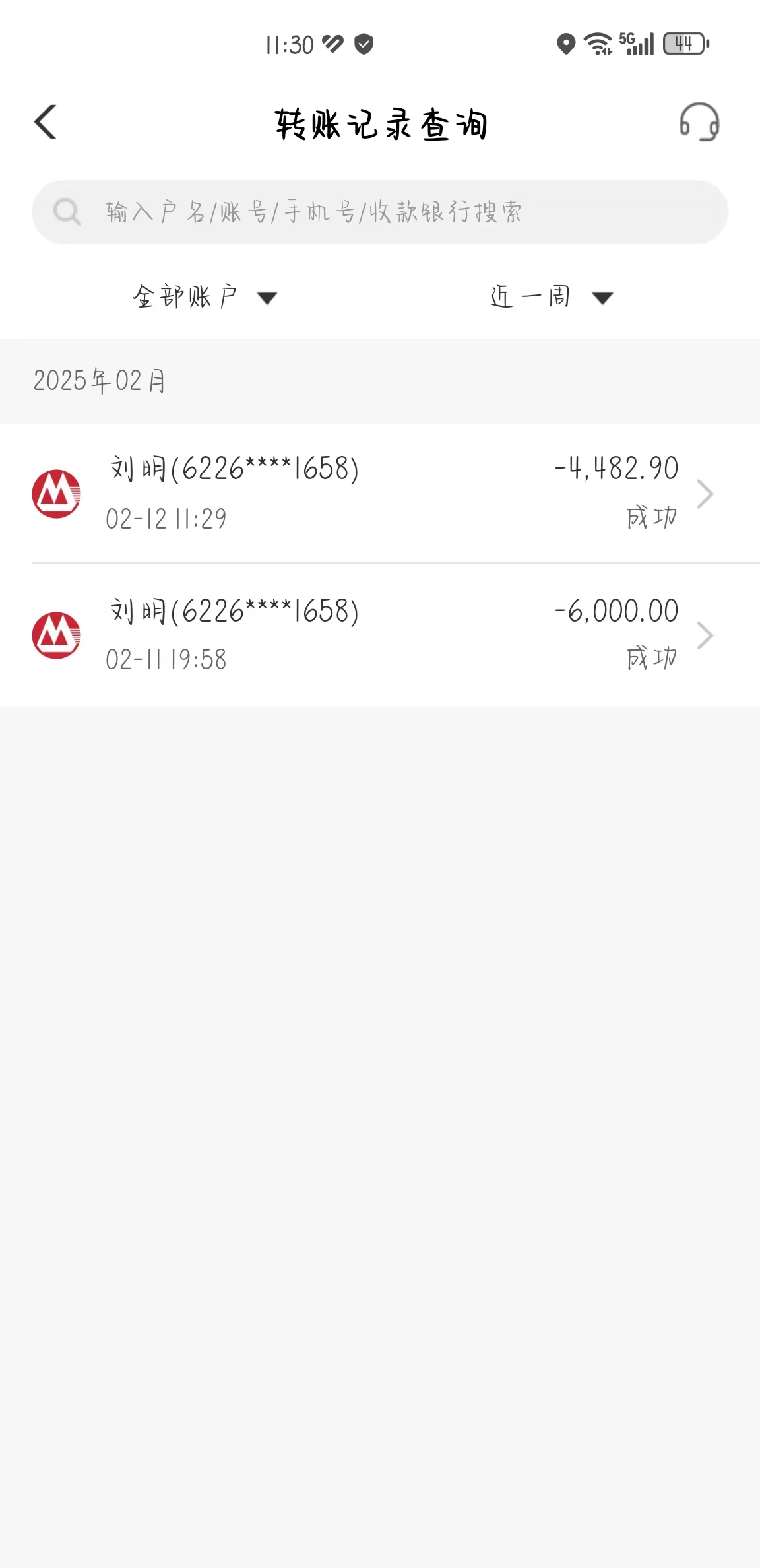Open customer service headset icon
Viewport: 760px width, 1568px height.
699,122
